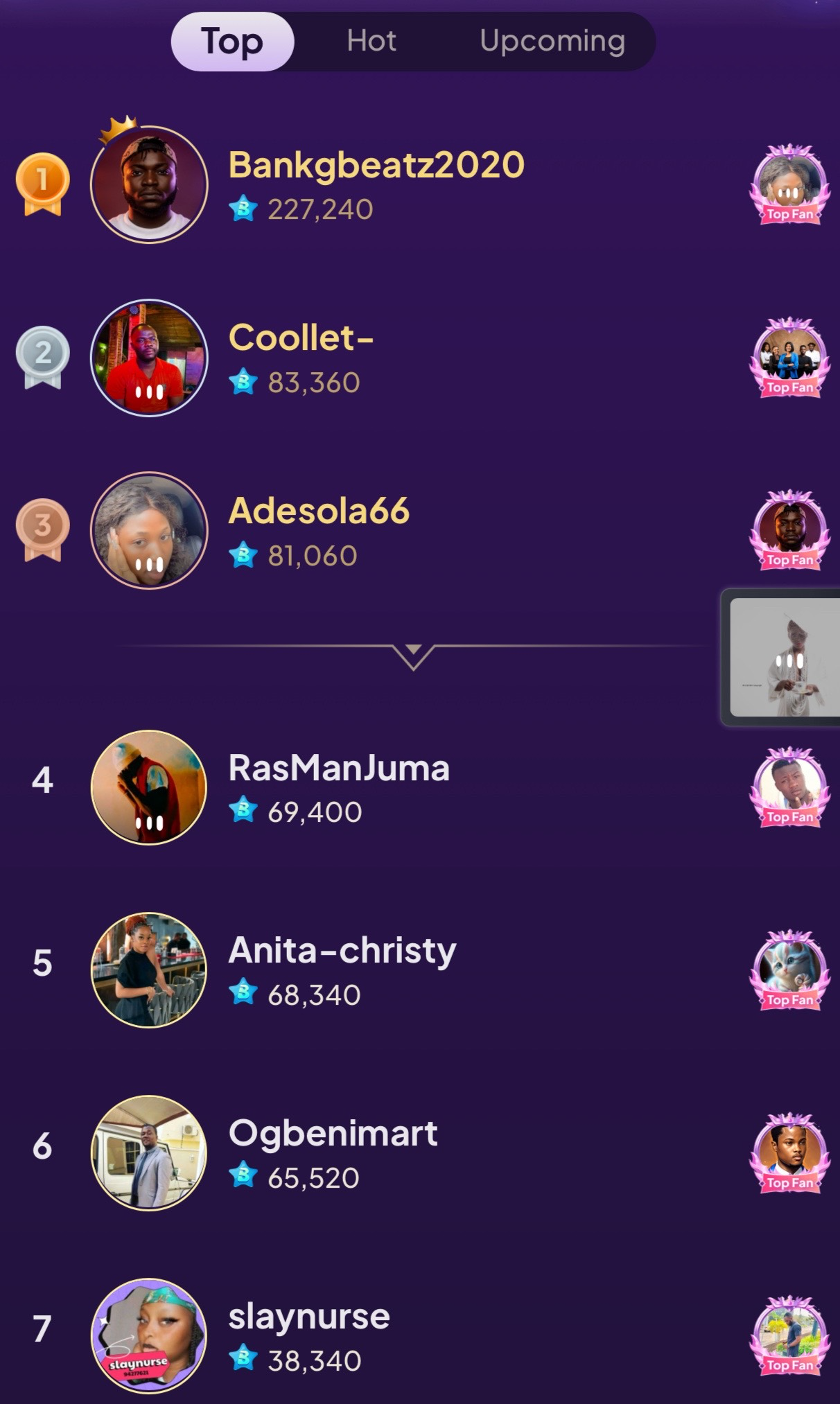Open Anita-christy's row
This screenshot has height=1404, width=840.
click(x=420, y=970)
